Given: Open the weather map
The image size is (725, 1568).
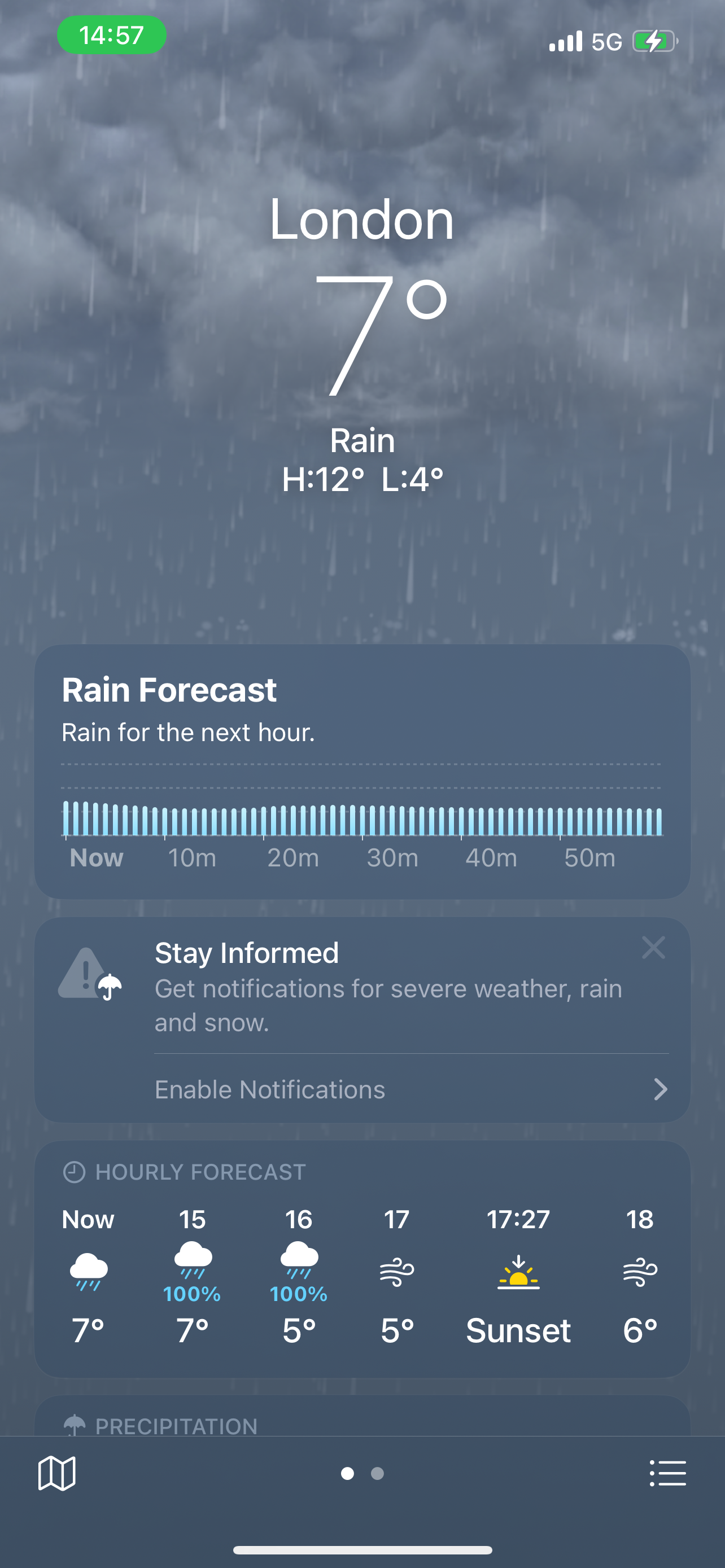Looking at the screenshot, I should click(x=56, y=1473).
